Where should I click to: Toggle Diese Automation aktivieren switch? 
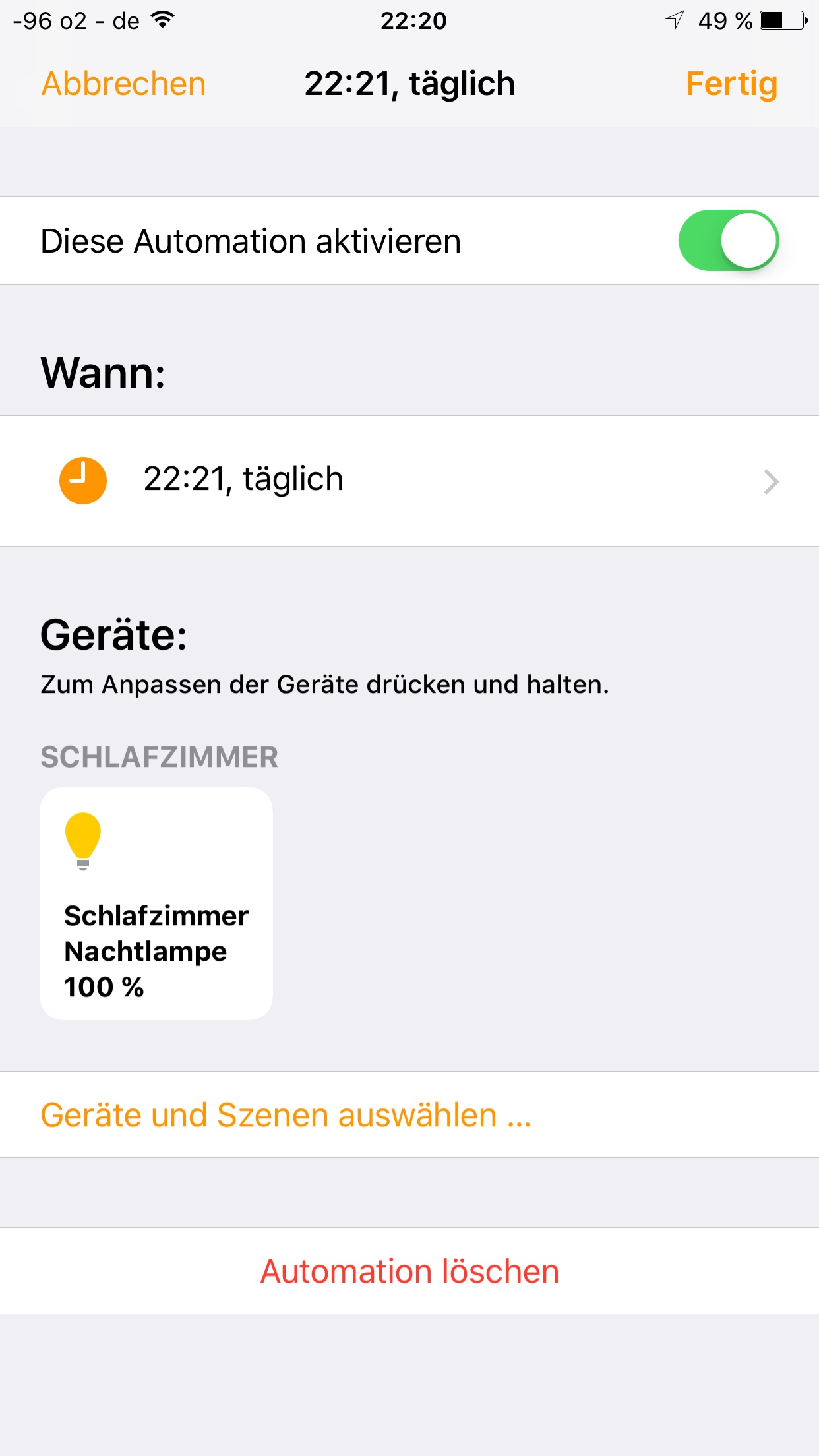[728, 241]
